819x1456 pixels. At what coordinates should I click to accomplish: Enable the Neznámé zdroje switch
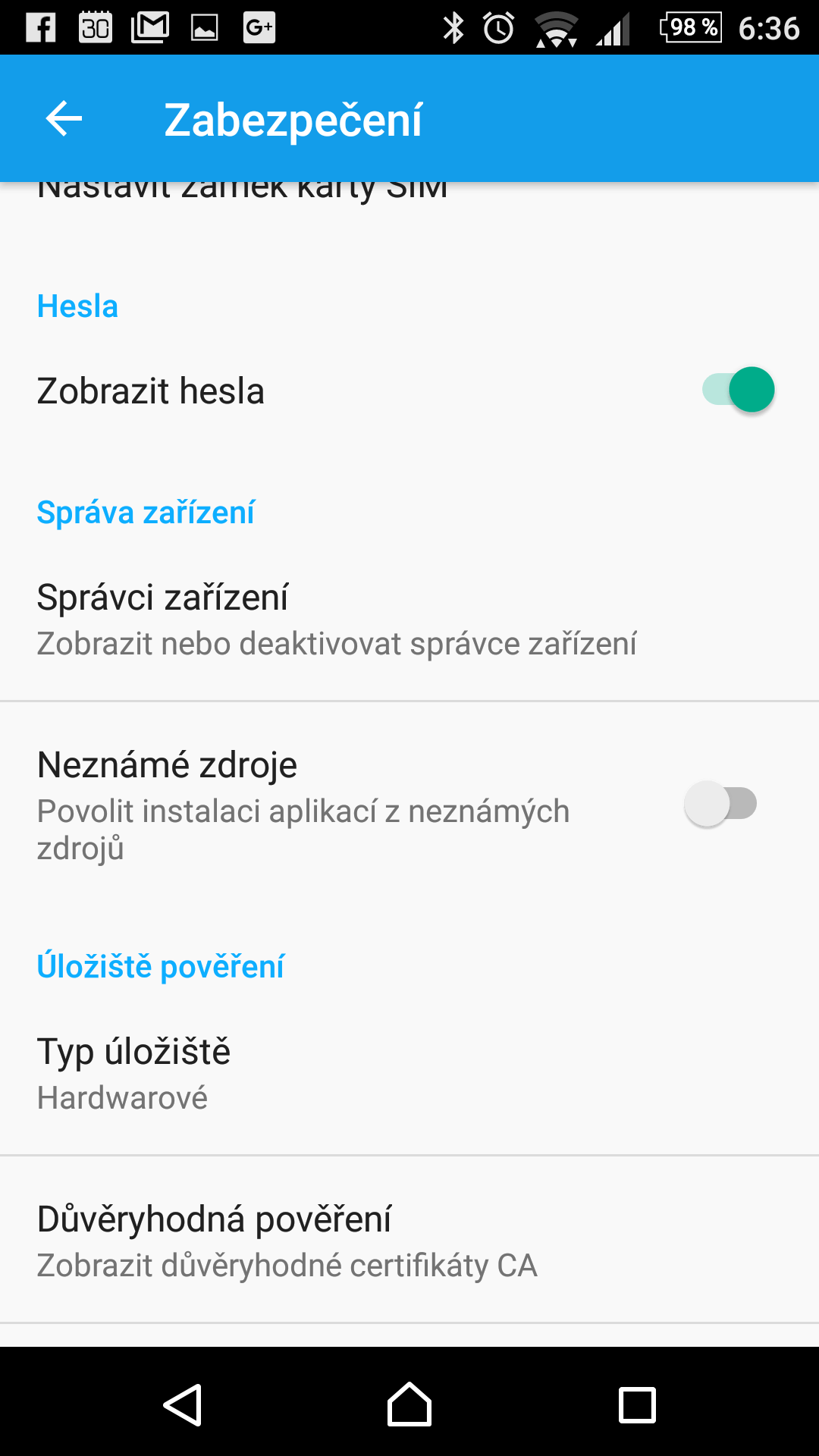pyautogui.click(x=720, y=804)
